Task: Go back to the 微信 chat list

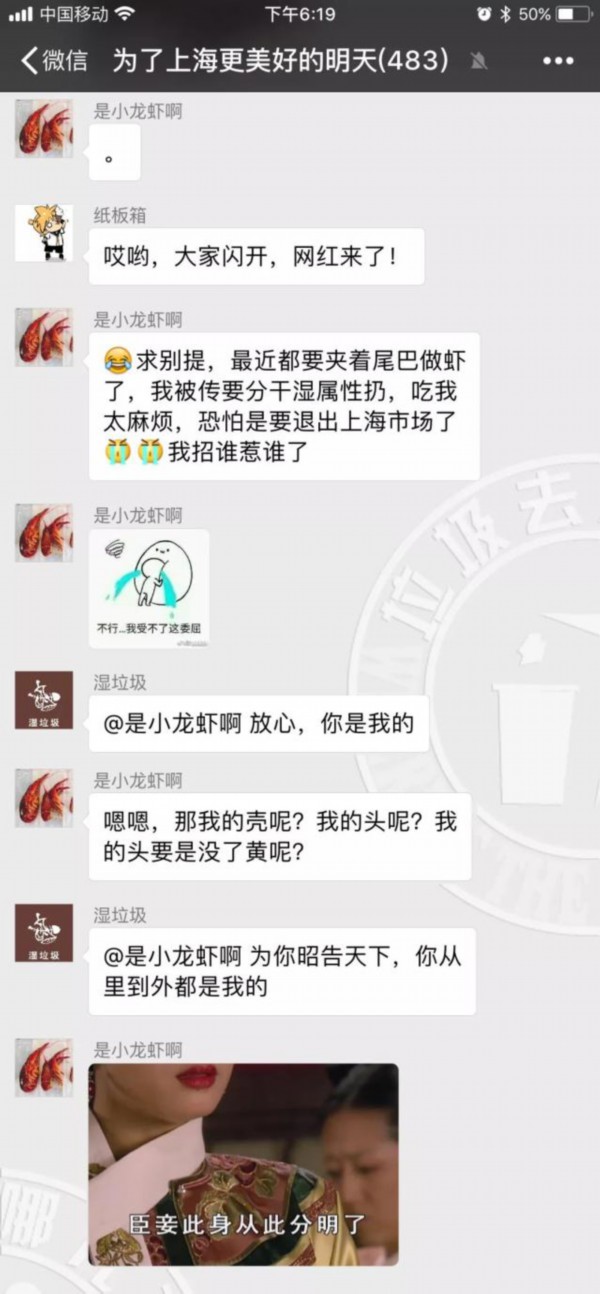Action: [55, 61]
